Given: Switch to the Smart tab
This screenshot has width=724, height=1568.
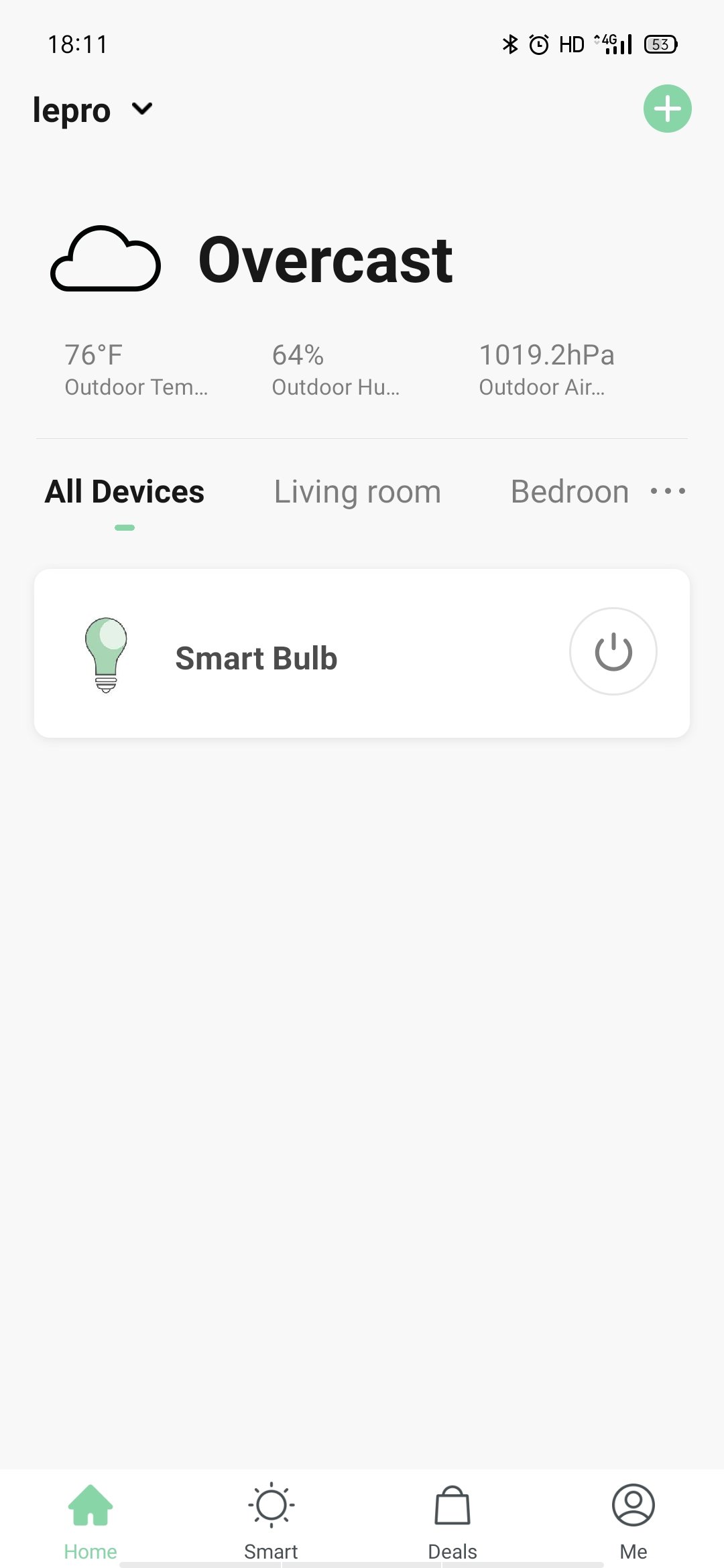Looking at the screenshot, I should 271,1517.
